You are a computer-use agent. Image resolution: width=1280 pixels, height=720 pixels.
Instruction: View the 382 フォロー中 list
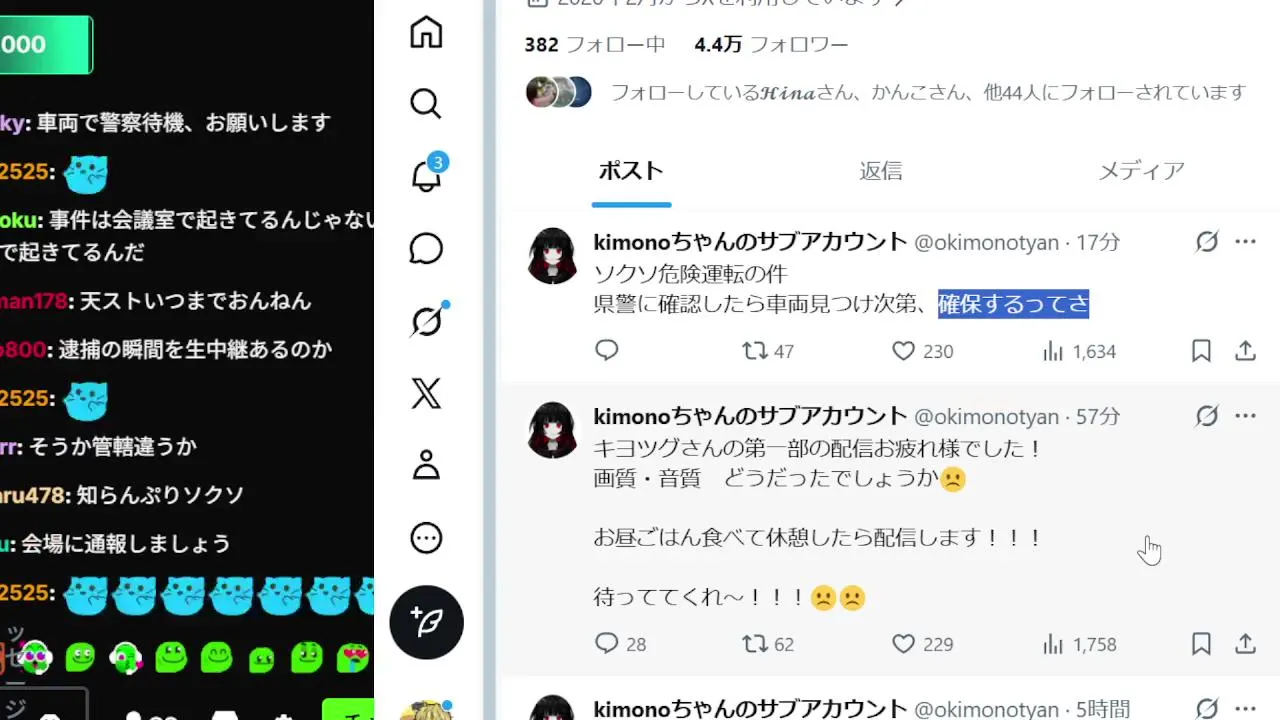click(x=595, y=44)
